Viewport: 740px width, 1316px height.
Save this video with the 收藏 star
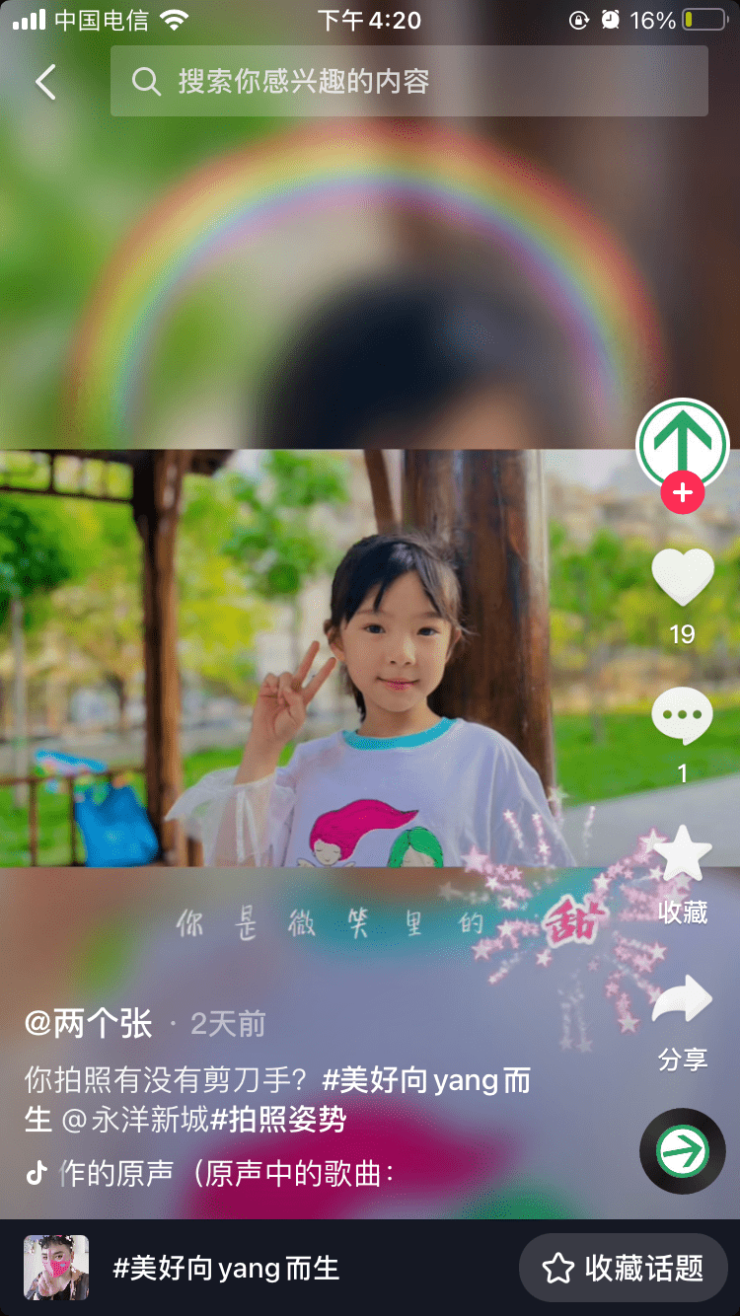point(682,856)
